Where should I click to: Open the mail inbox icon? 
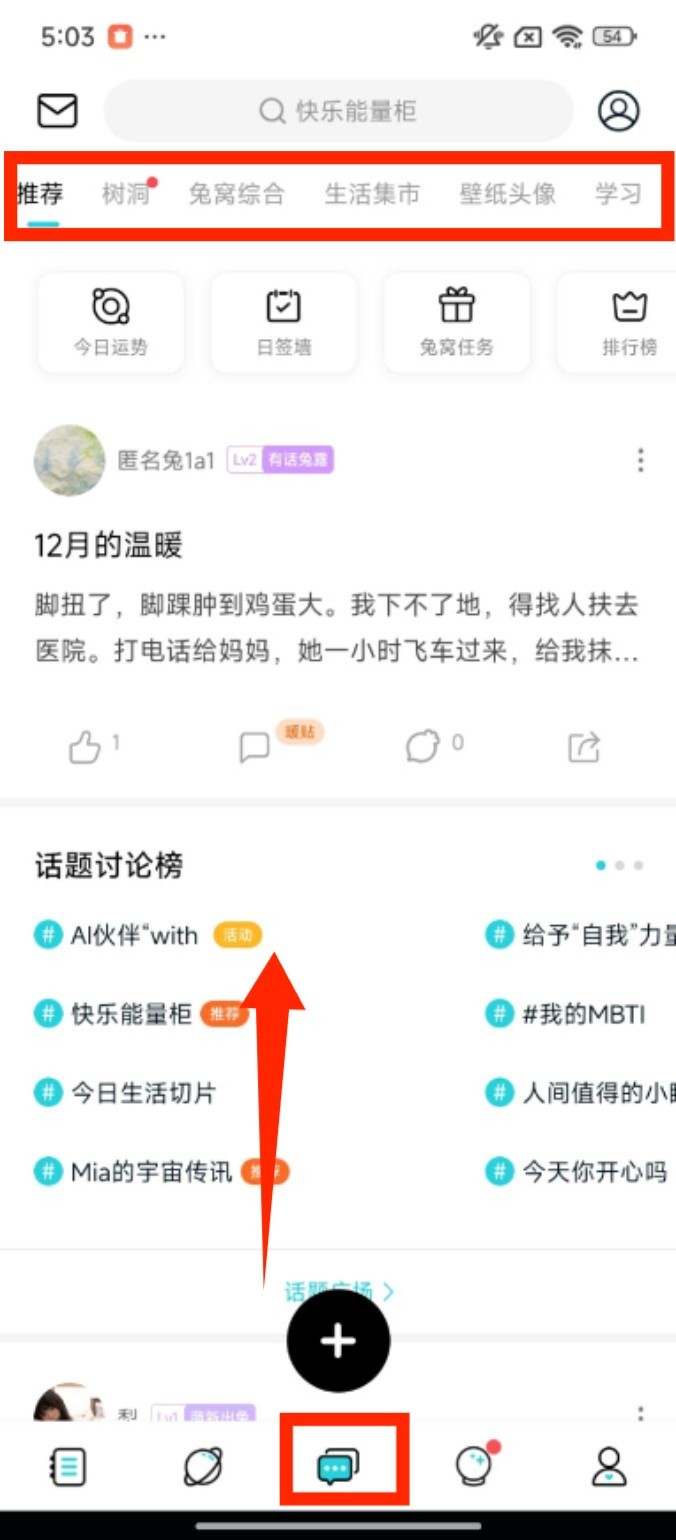tap(57, 111)
